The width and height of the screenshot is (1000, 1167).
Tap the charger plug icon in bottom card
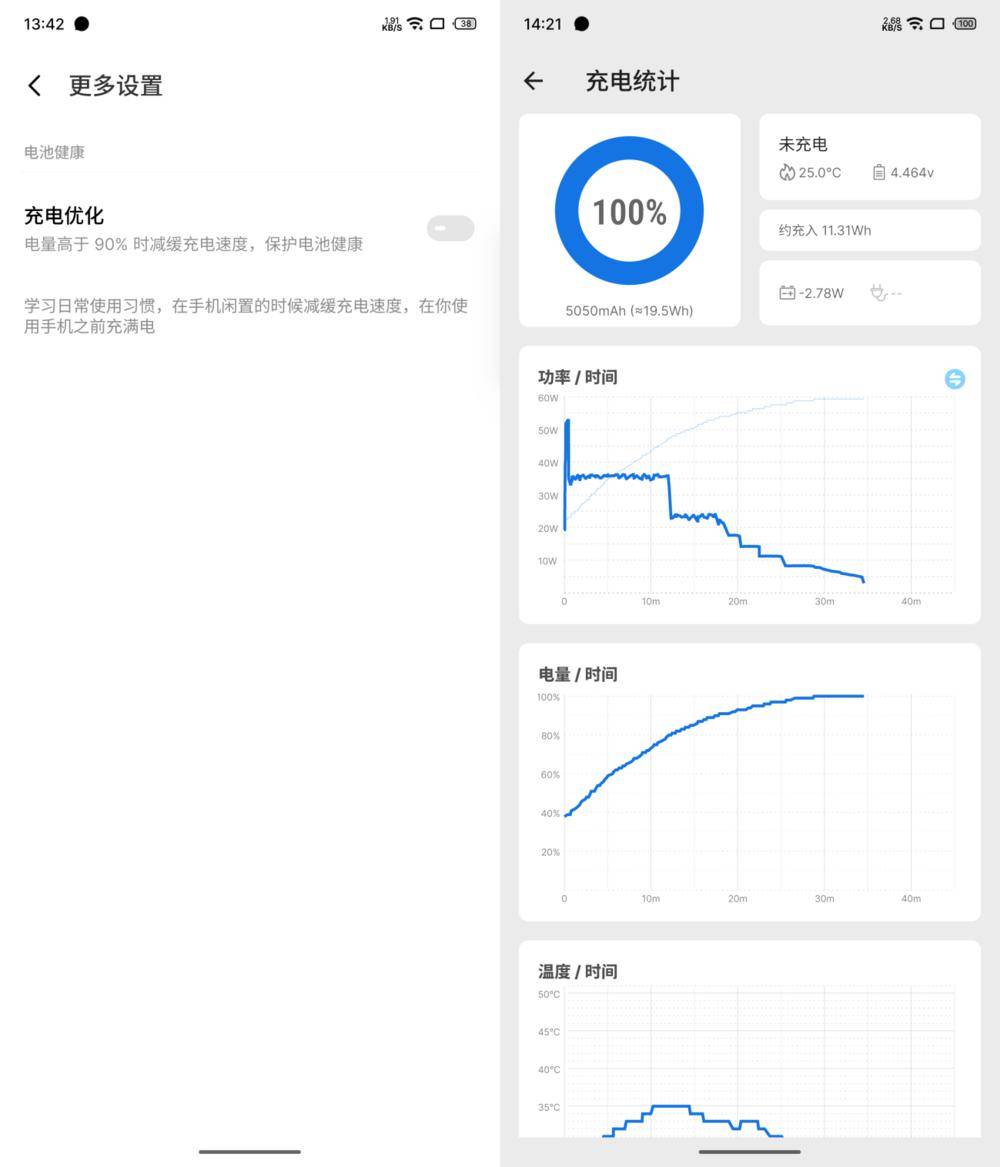coord(875,293)
